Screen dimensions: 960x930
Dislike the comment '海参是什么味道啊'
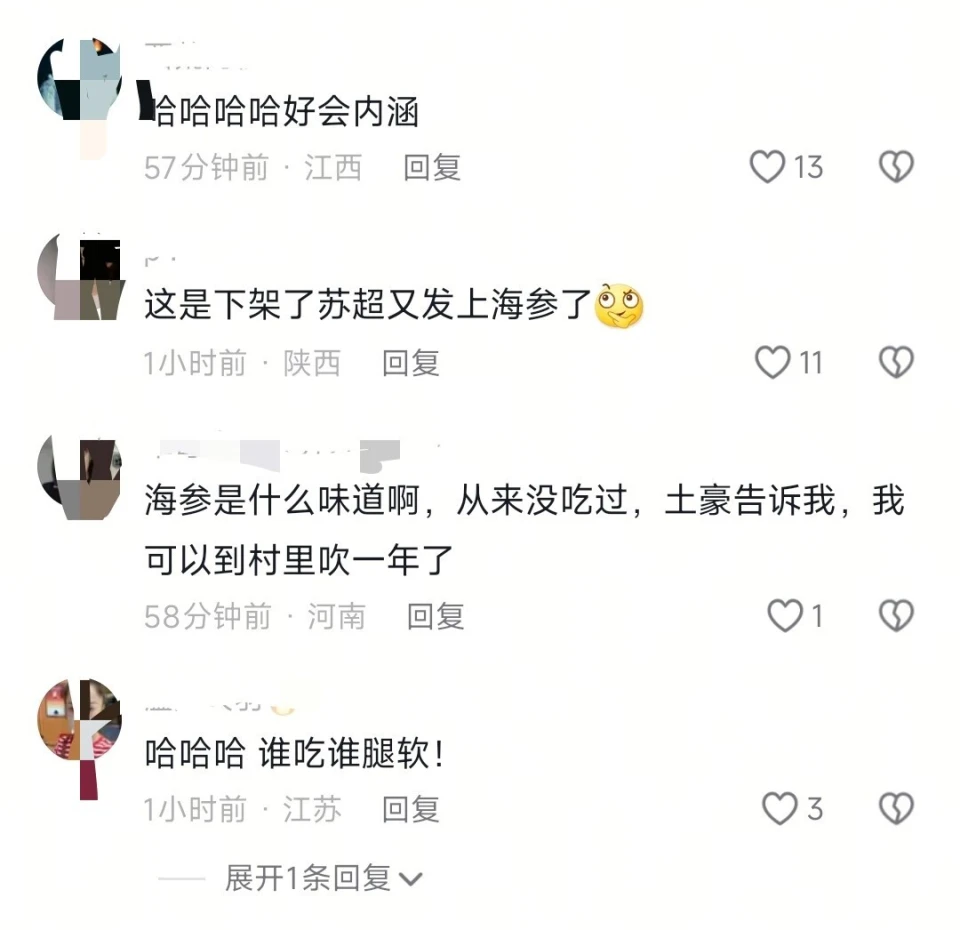click(x=895, y=616)
